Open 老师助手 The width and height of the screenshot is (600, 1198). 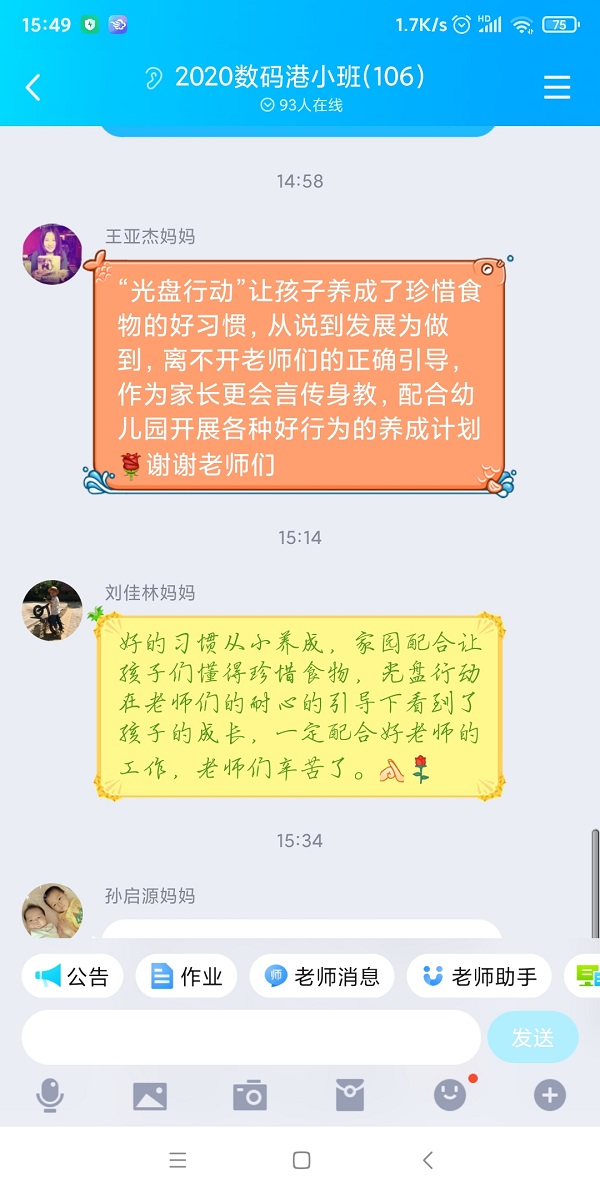pyautogui.click(x=479, y=976)
